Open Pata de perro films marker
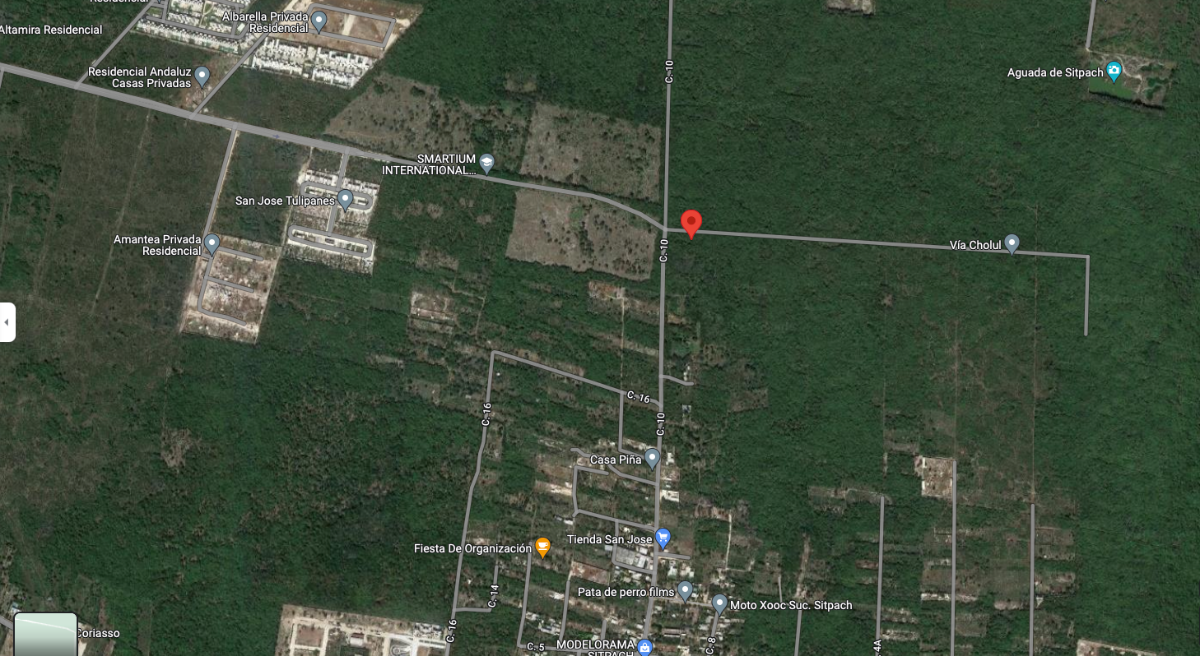 coord(685,591)
